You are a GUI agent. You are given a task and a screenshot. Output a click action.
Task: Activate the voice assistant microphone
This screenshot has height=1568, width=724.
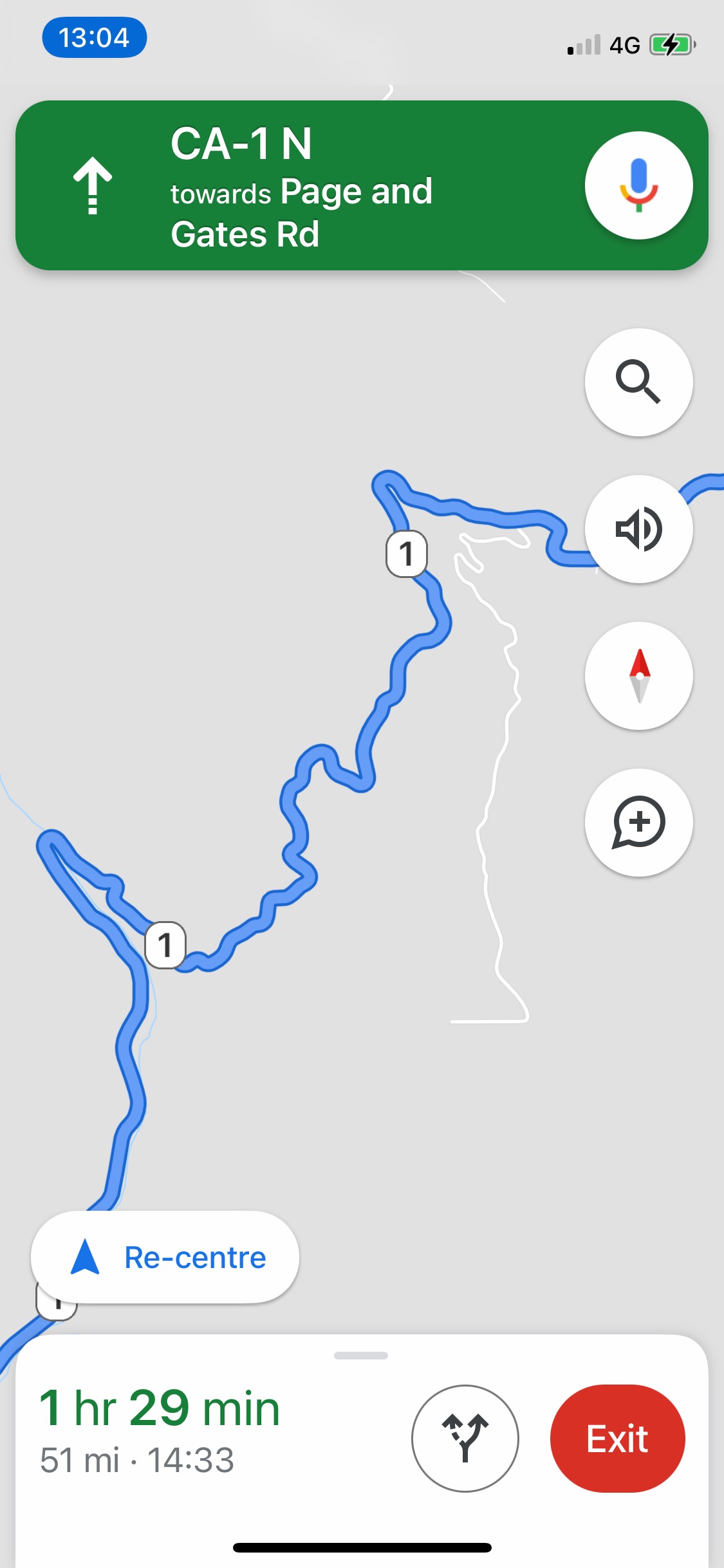coord(638,185)
